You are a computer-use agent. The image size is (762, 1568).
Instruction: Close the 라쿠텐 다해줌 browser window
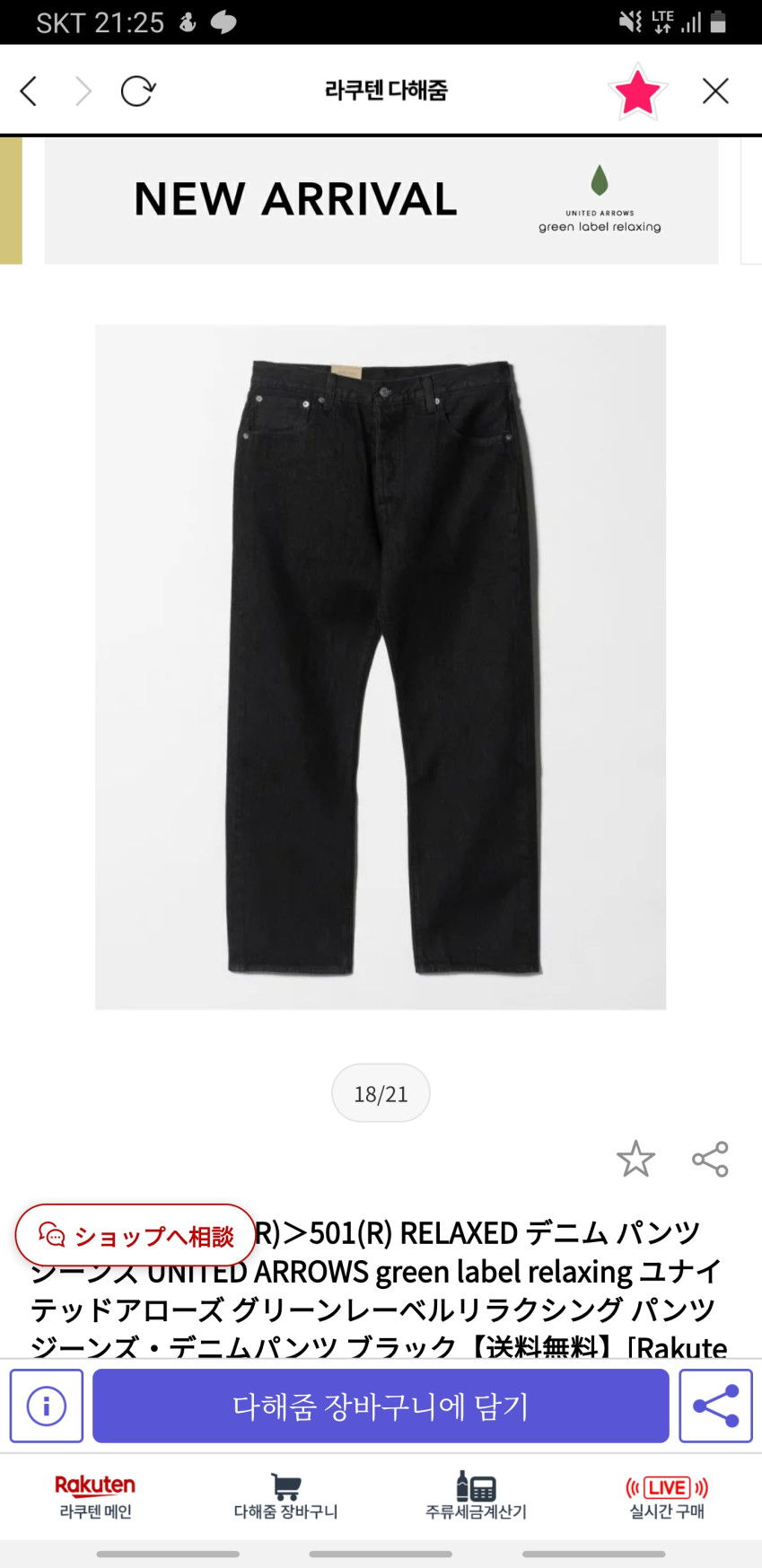pyautogui.click(x=715, y=91)
